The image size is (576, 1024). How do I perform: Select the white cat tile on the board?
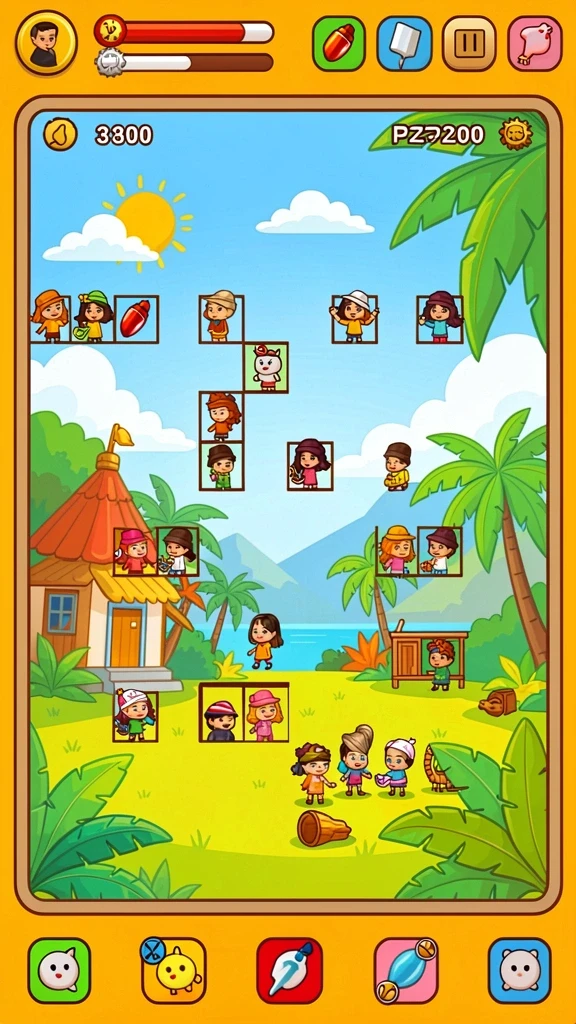pyautogui.click(x=266, y=368)
